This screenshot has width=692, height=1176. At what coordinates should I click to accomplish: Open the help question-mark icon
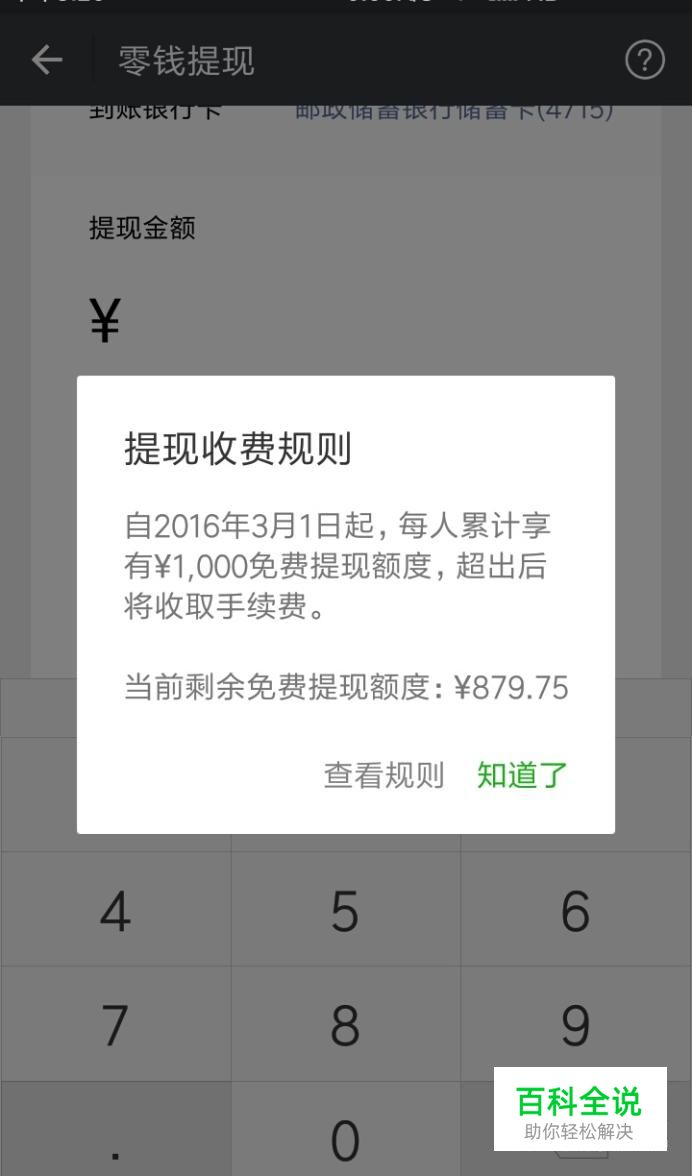(645, 60)
